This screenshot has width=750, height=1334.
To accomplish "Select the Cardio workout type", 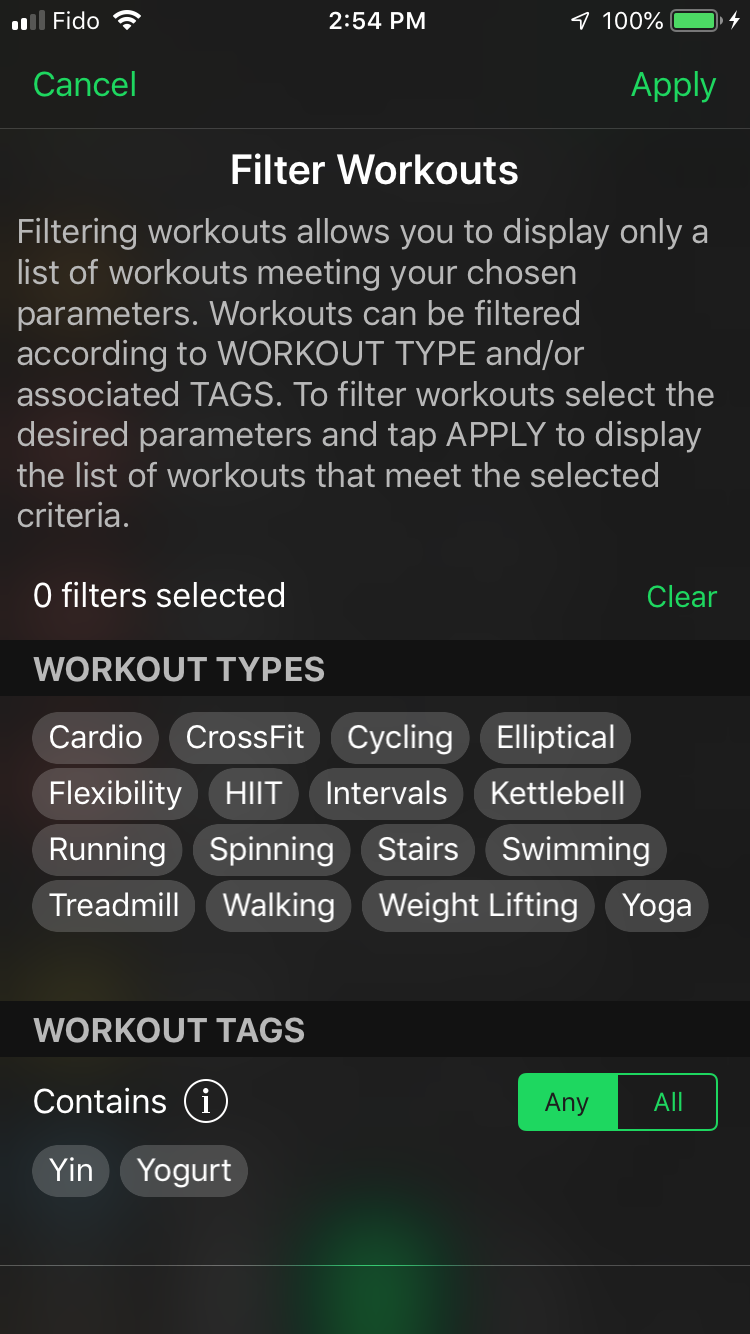I will coord(96,738).
